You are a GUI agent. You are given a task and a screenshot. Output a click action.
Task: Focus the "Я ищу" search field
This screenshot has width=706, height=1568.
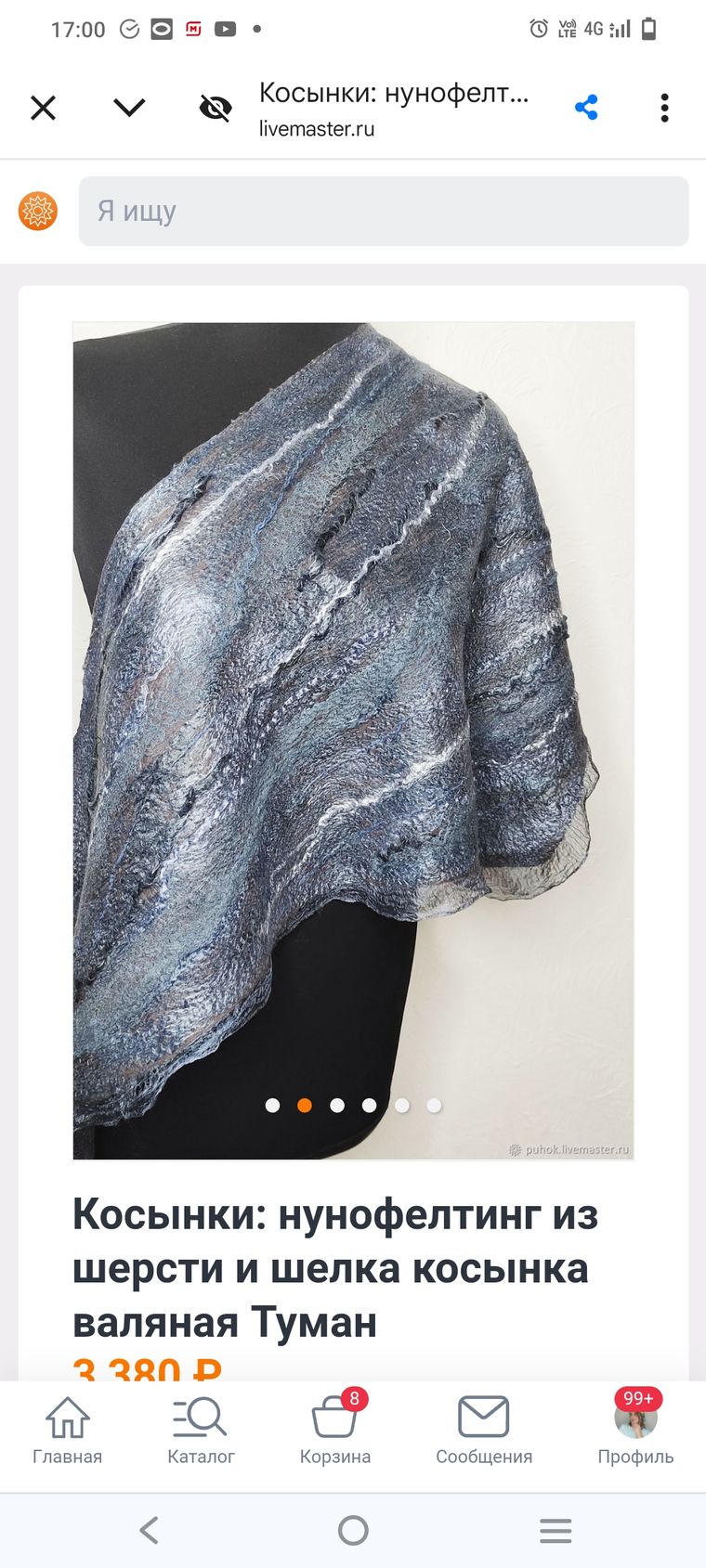384,212
